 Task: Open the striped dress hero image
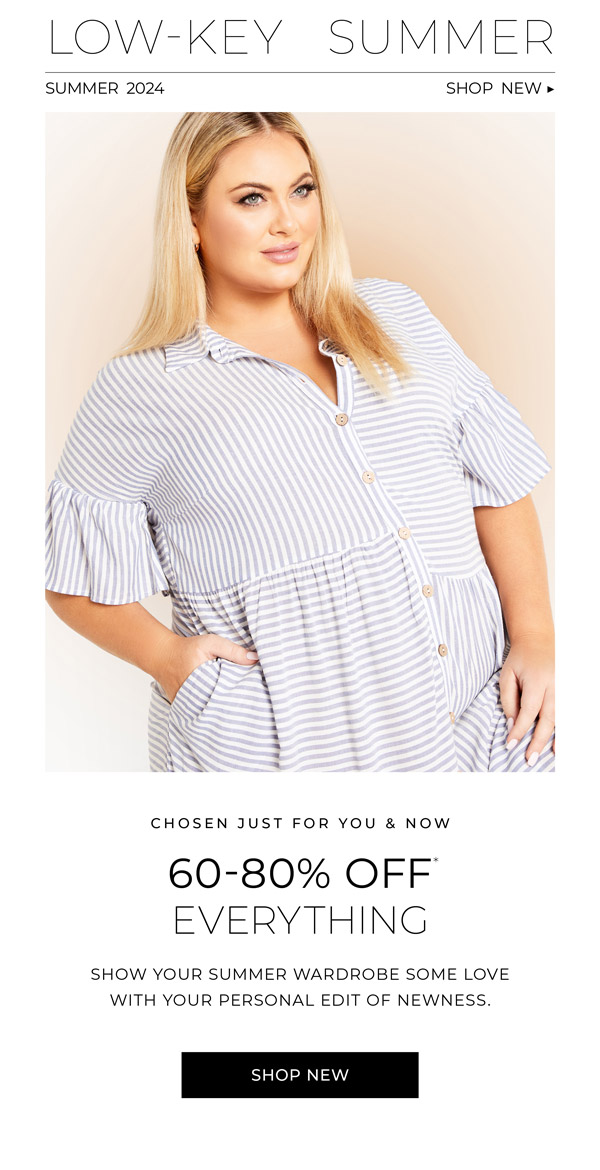click(x=300, y=441)
